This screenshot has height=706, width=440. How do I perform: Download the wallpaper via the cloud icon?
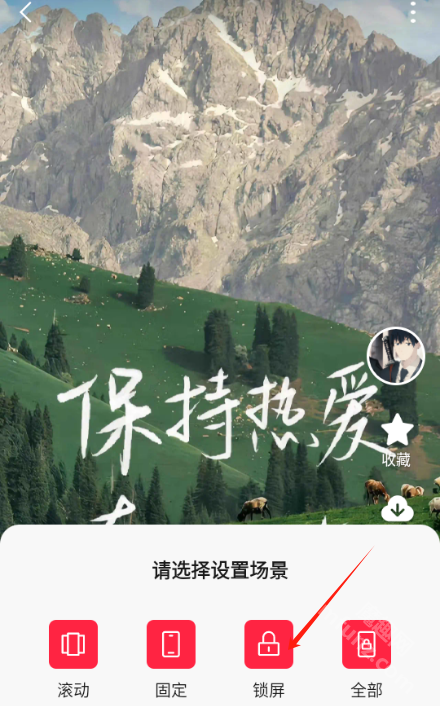pos(397,509)
